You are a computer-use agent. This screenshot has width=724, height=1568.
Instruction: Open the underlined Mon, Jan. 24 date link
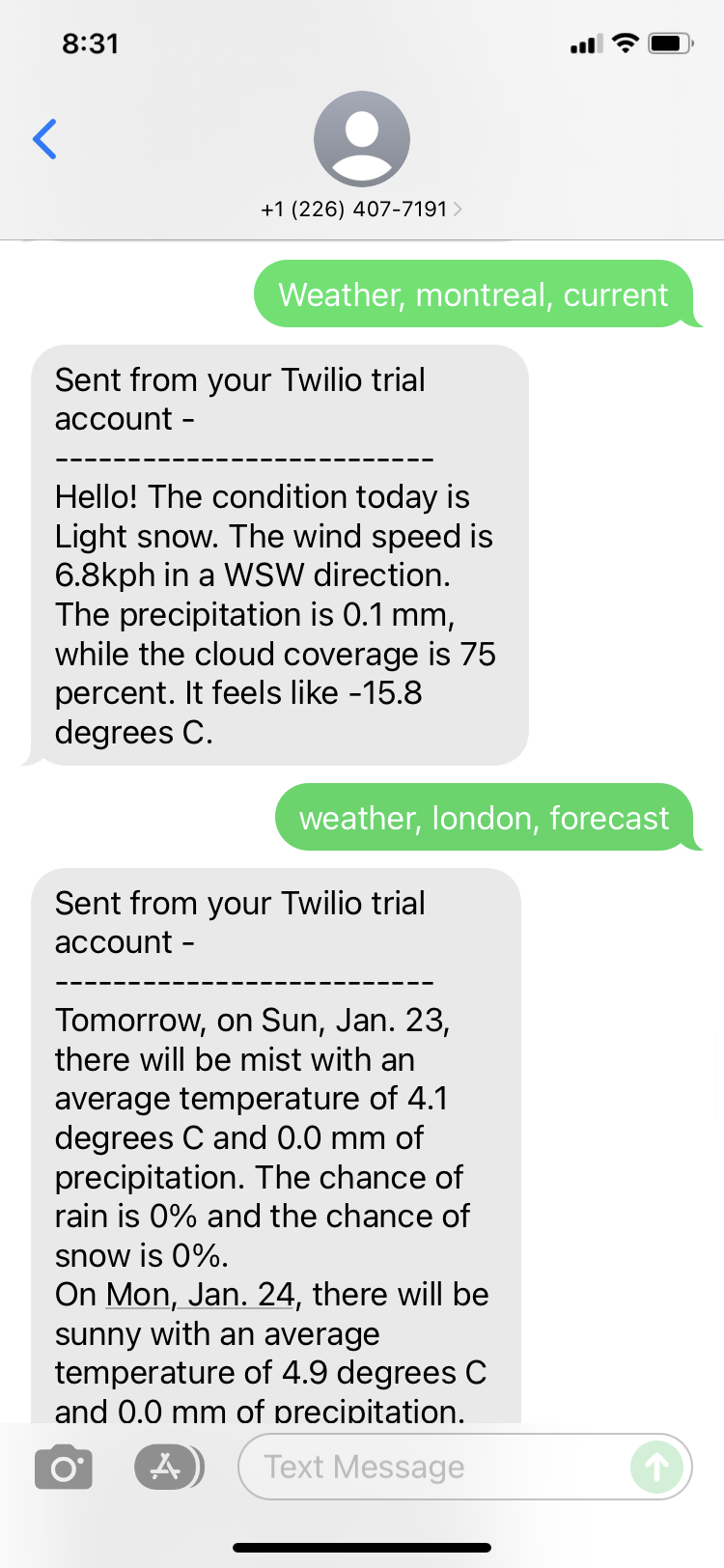(200, 1295)
